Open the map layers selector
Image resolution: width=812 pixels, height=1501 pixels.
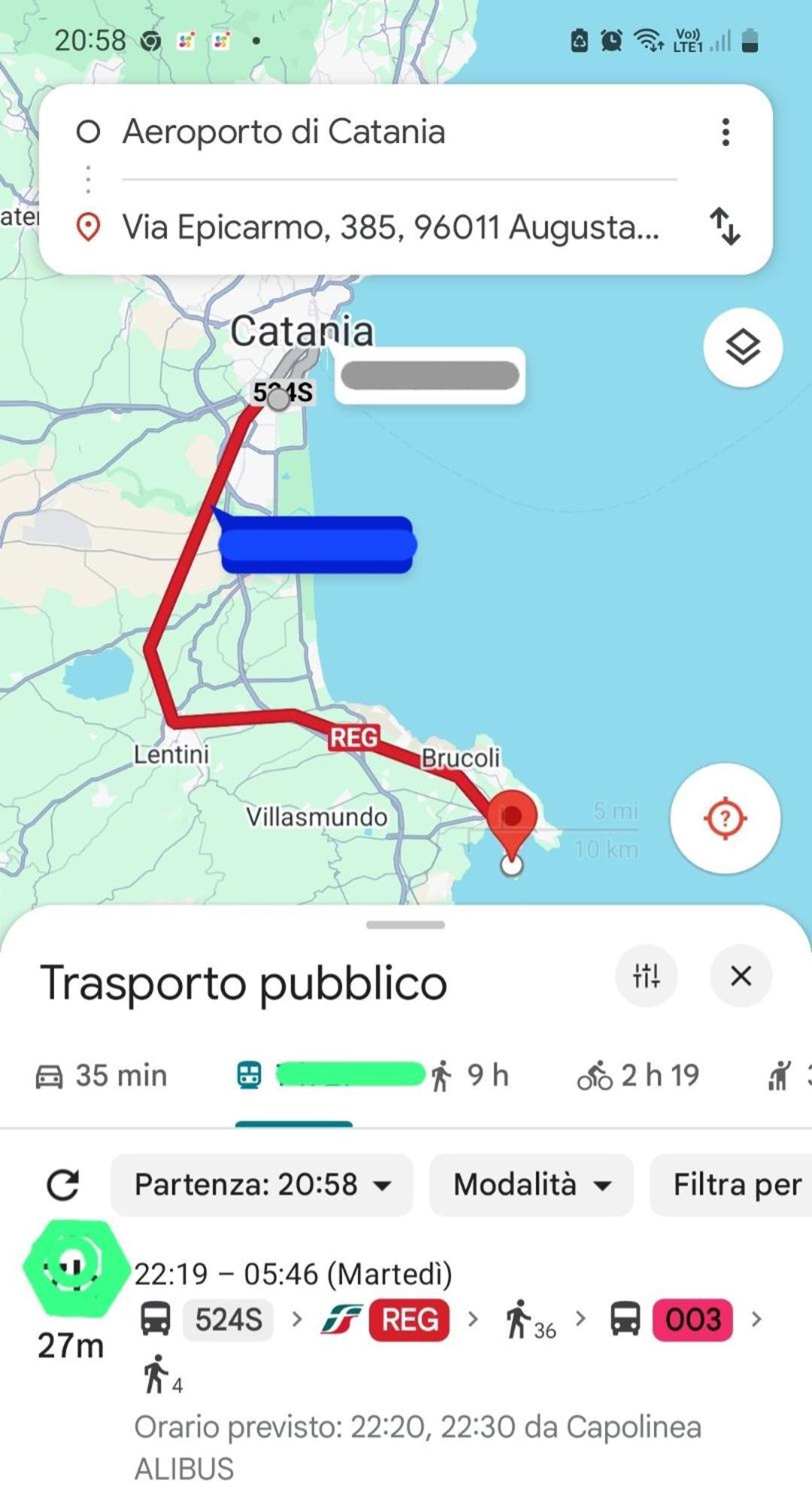tap(742, 348)
